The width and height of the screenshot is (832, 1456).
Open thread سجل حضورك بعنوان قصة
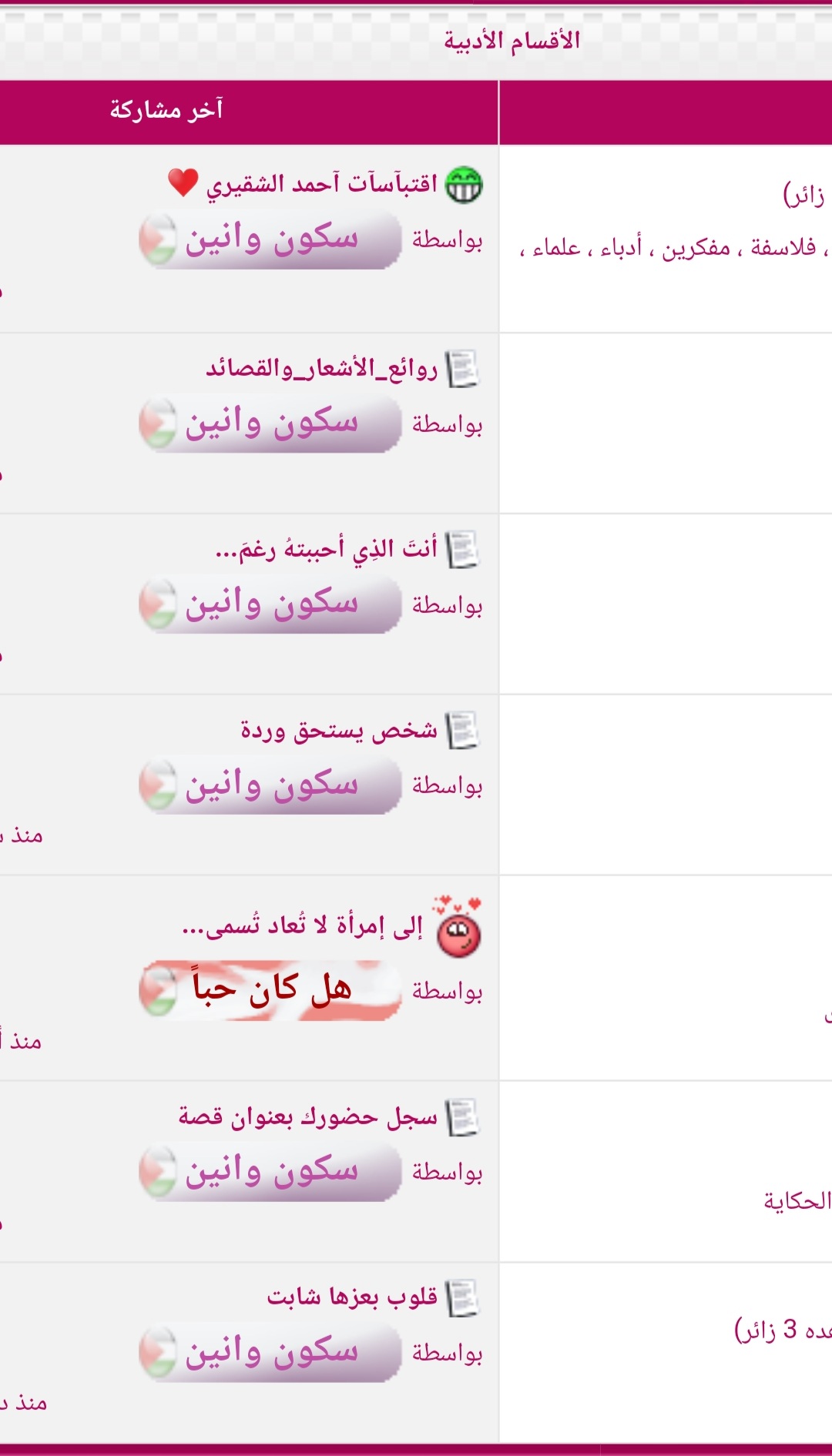coord(308,1116)
